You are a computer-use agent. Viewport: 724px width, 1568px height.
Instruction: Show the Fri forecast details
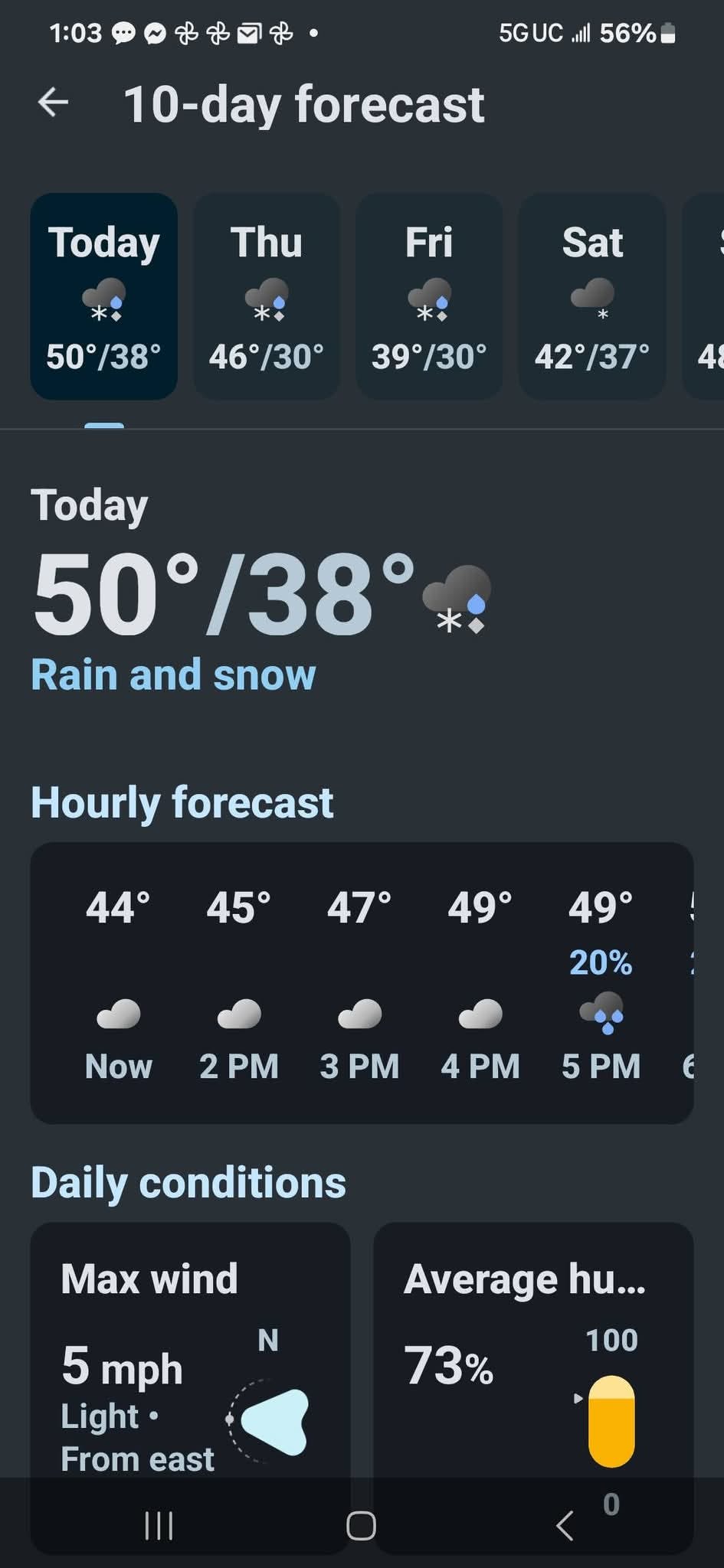coord(429,296)
